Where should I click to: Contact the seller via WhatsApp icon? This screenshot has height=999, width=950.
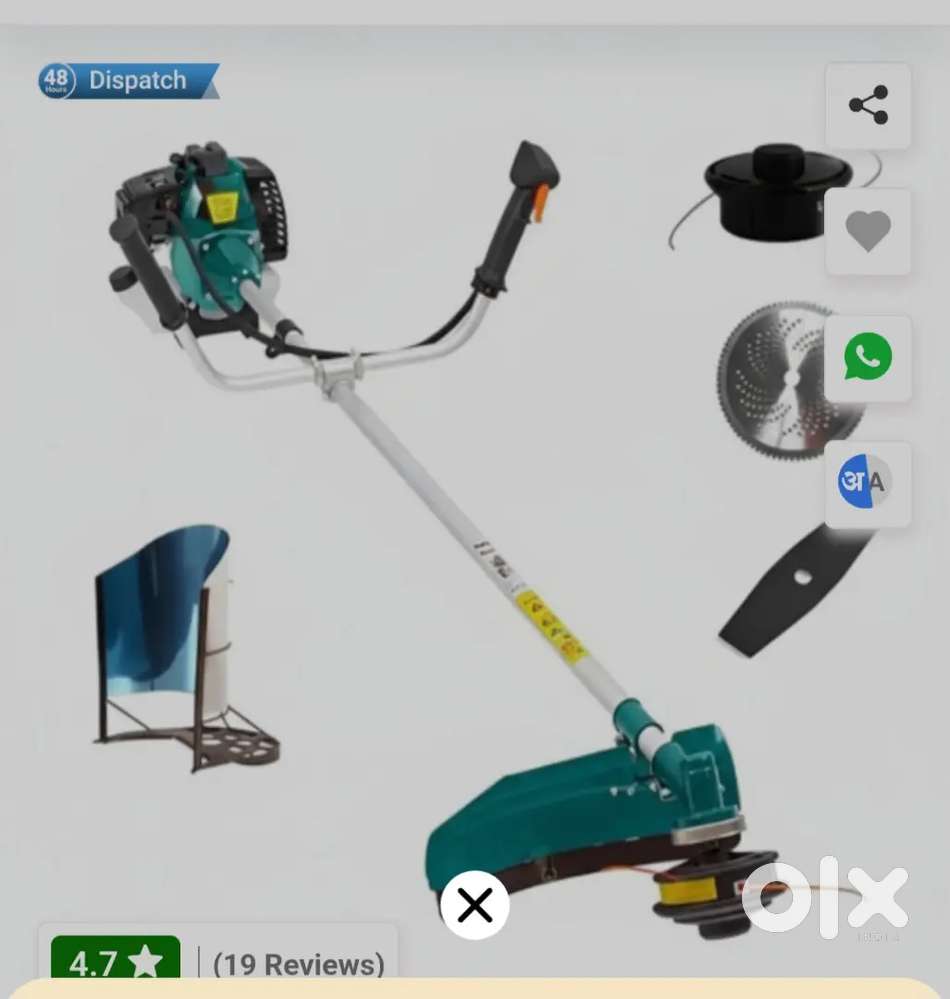(x=867, y=358)
